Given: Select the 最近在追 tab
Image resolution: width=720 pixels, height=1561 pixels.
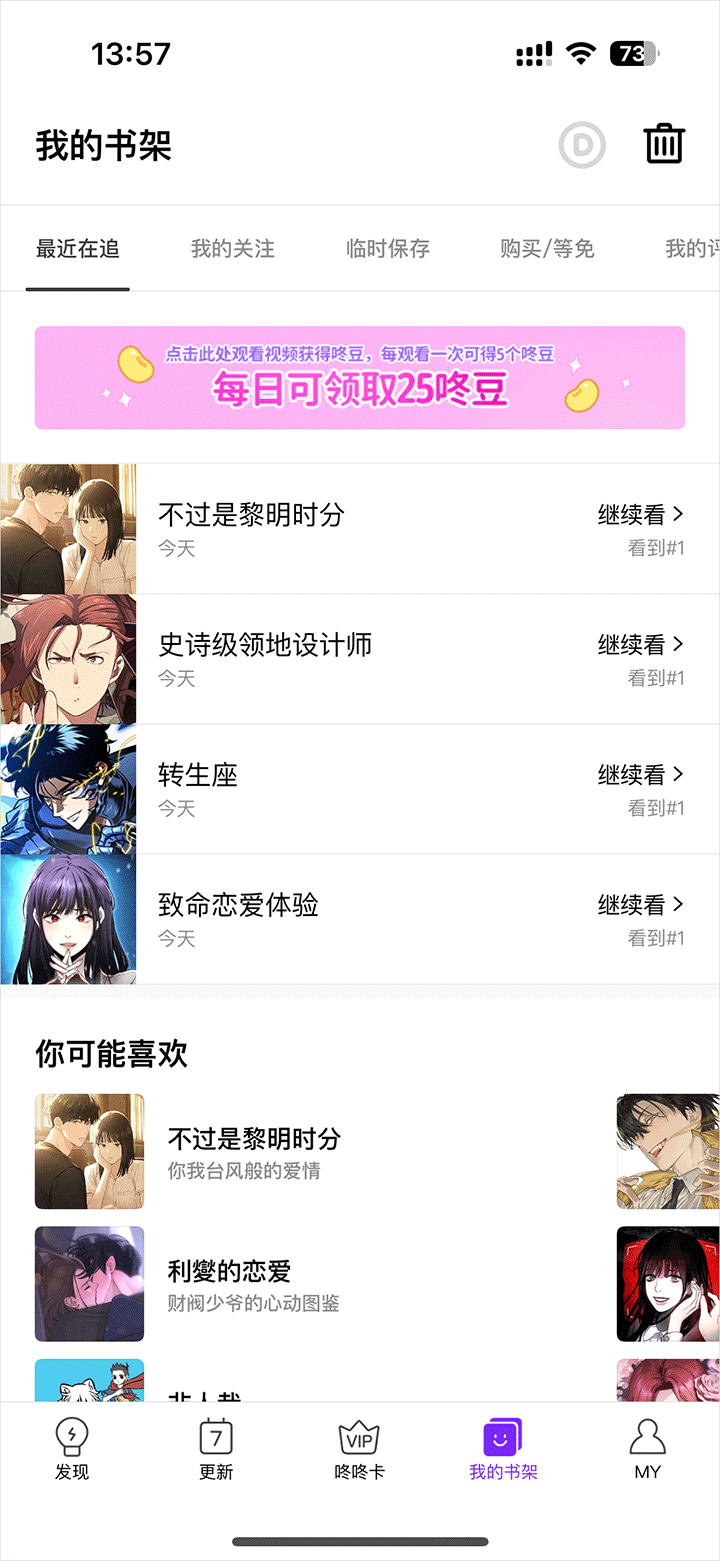Looking at the screenshot, I should pos(78,249).
